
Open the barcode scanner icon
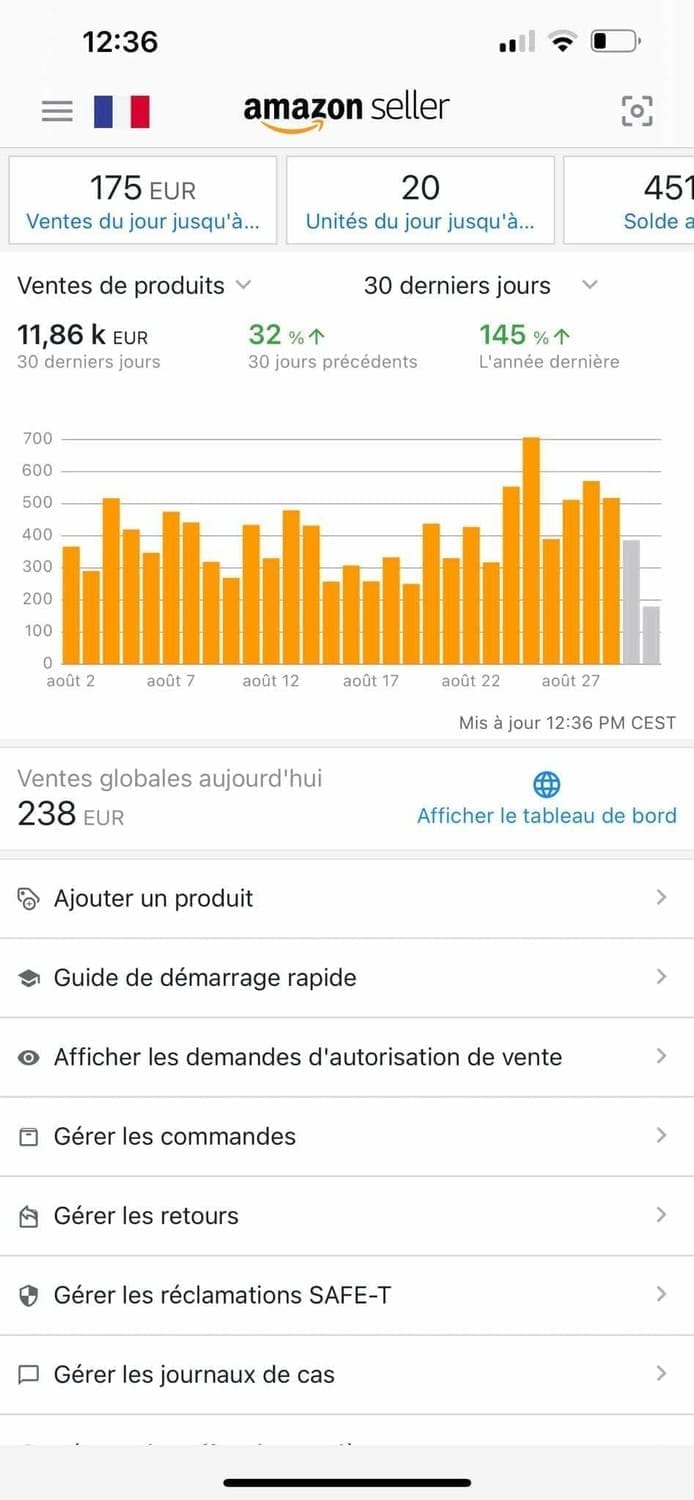click(x=637, y=110)
